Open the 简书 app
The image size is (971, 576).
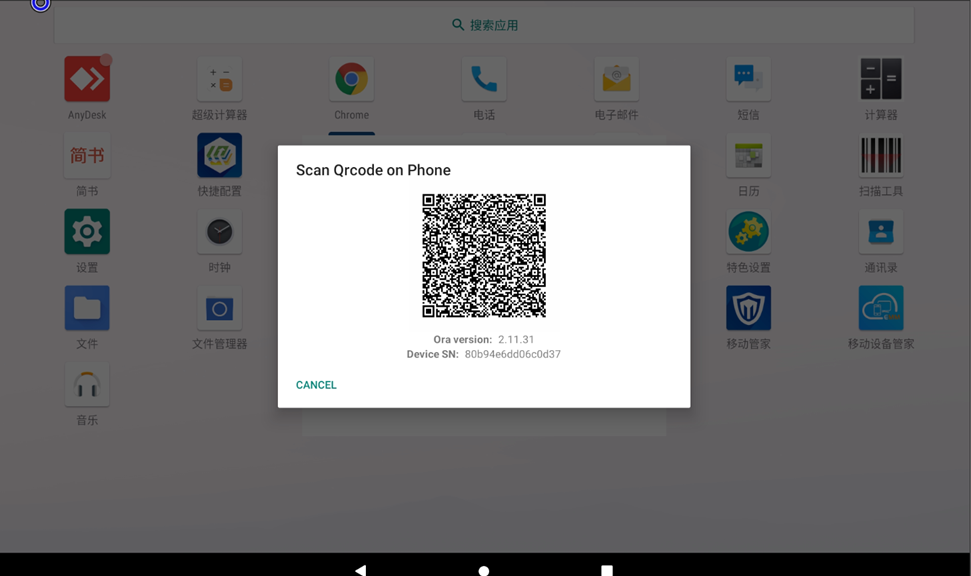87,156
